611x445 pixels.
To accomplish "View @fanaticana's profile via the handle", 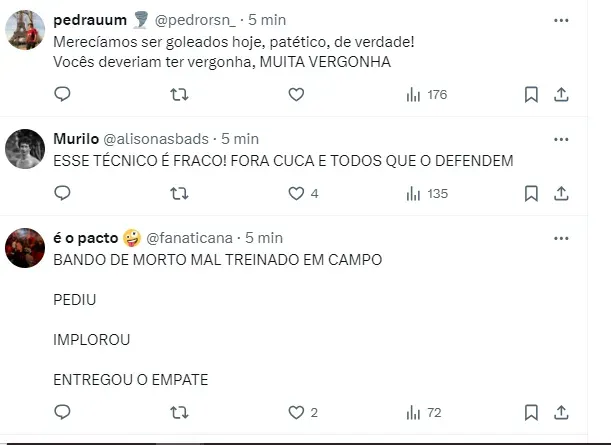I will 191,237.
